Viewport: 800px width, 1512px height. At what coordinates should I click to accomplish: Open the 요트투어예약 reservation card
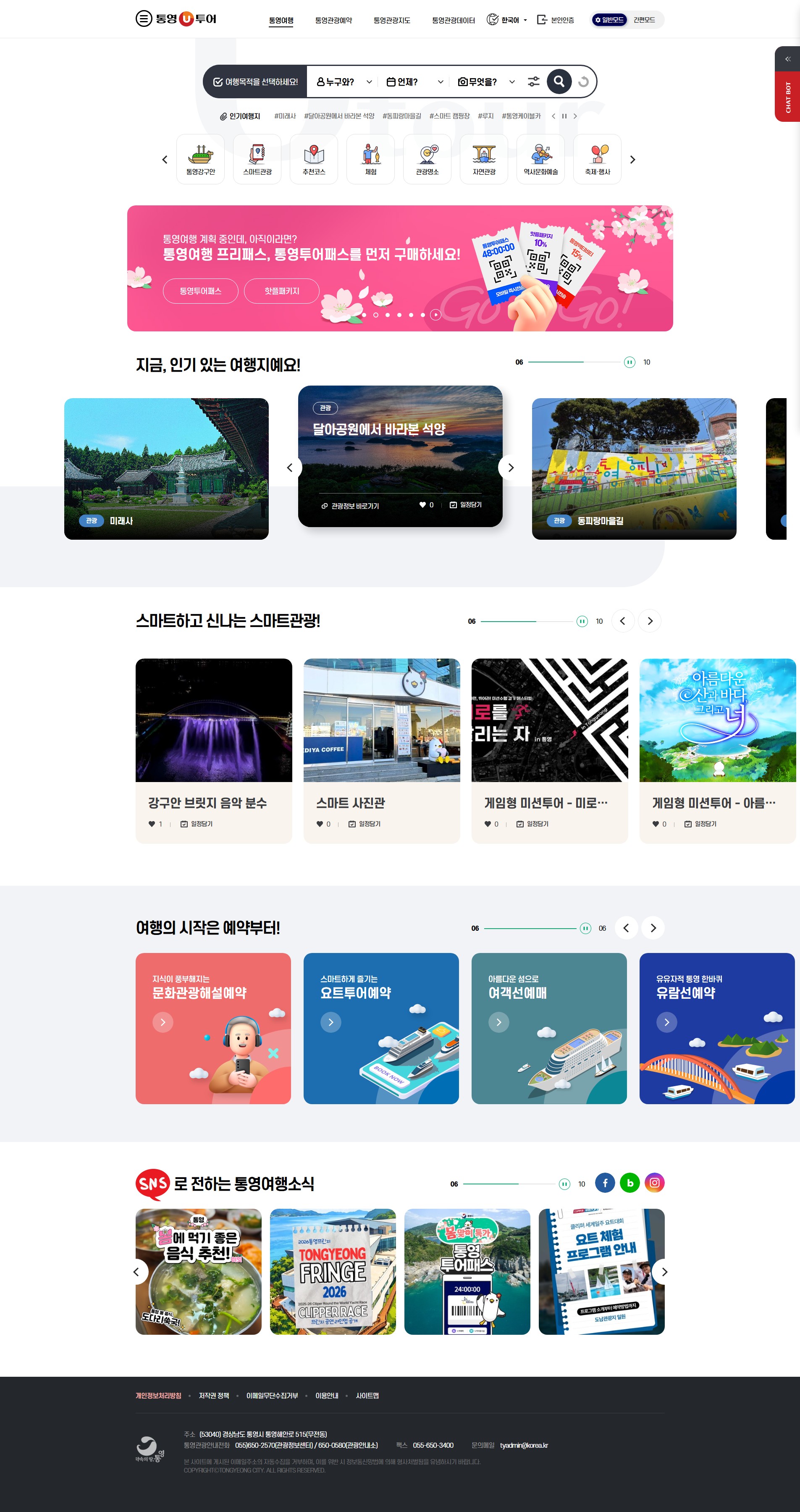tap(381, 1028)
